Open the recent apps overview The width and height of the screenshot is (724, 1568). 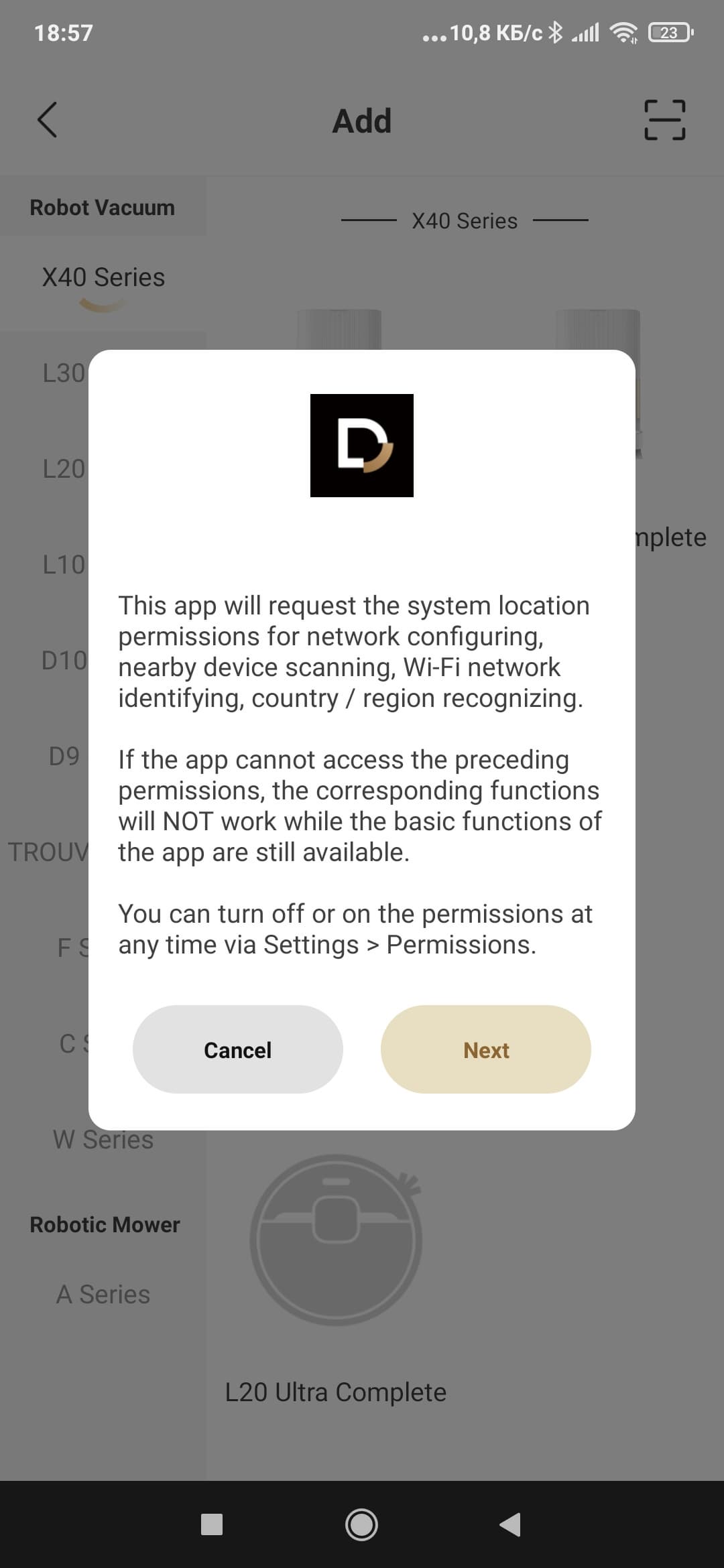(212, 1525)
